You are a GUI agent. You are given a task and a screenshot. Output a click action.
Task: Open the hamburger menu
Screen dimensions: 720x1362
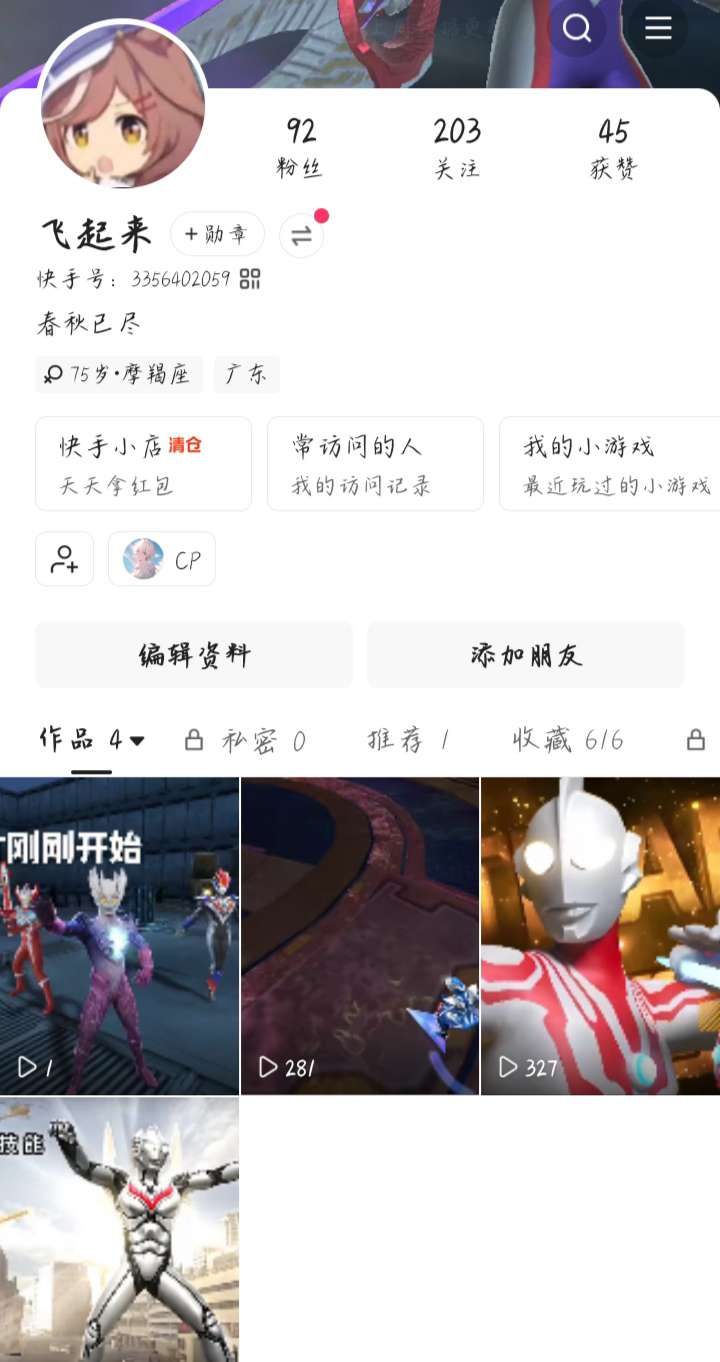point(658,28)
